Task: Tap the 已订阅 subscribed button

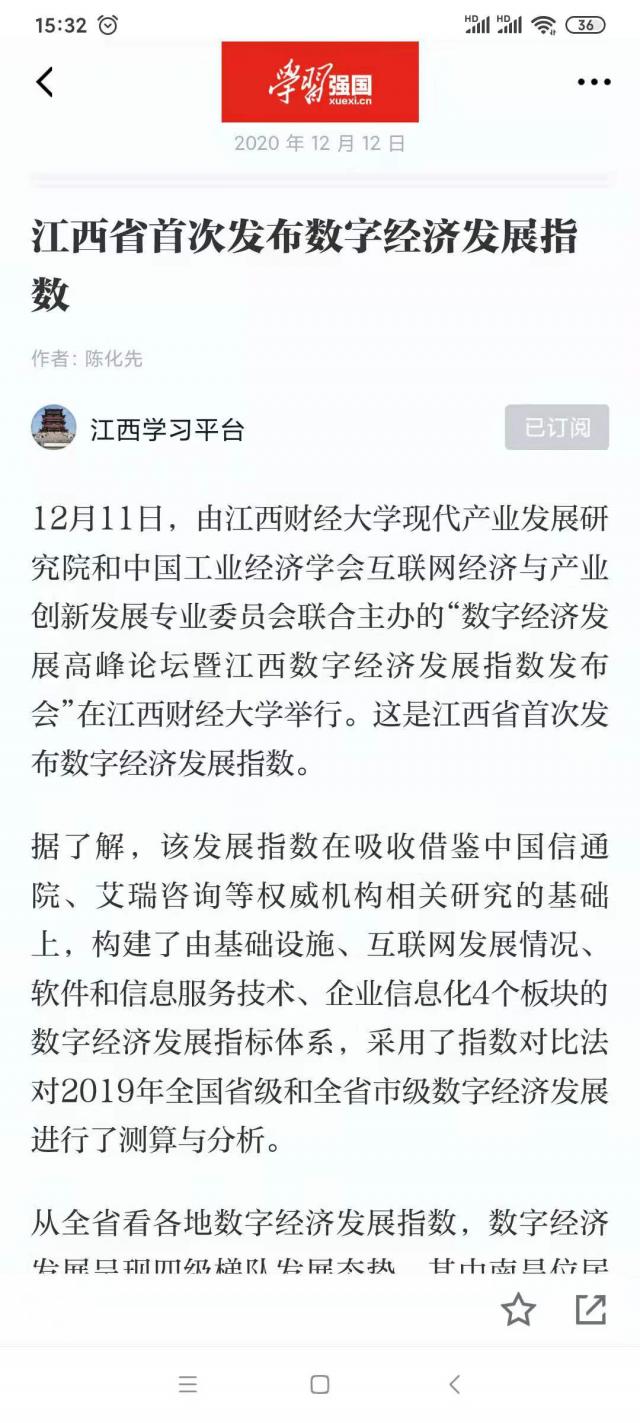Action: click(557, 428)
